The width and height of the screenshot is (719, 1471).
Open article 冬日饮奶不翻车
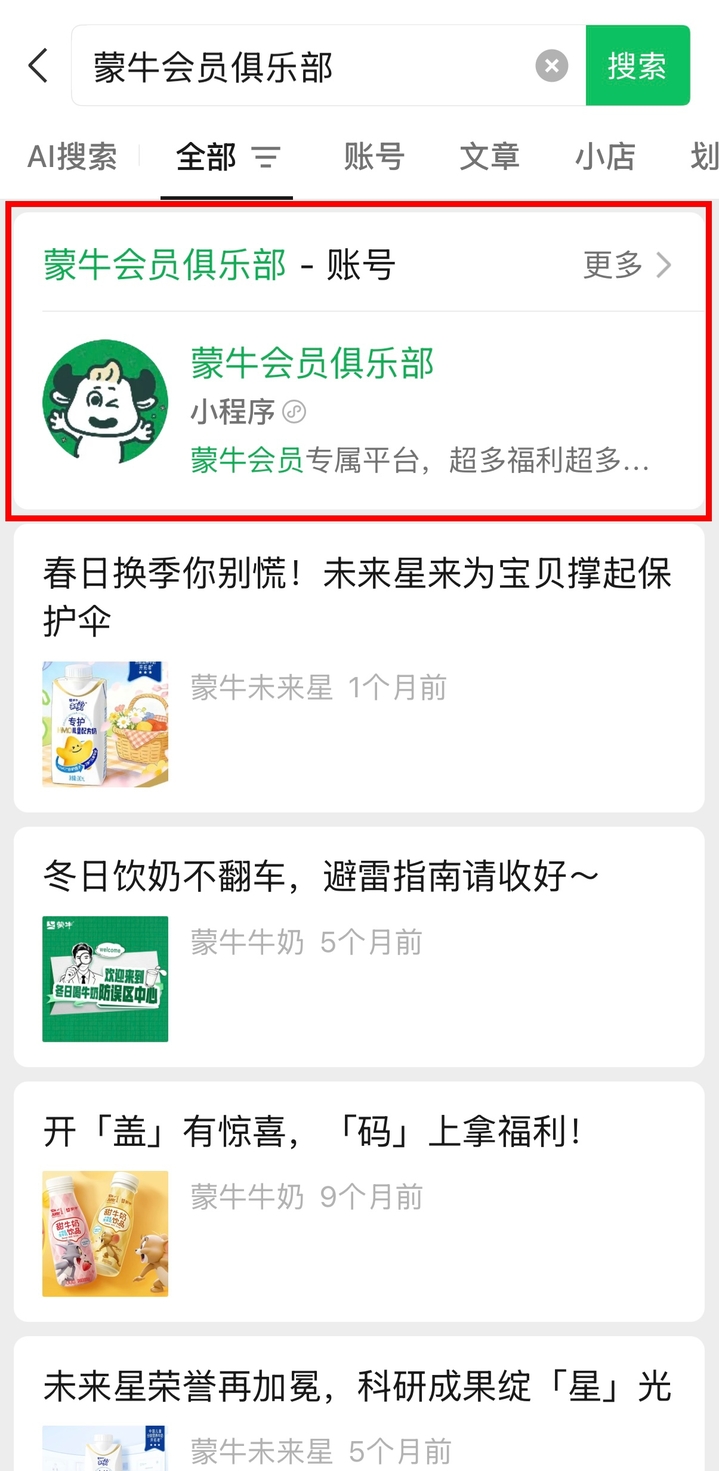pyautogui.click(x=321, y=877)
